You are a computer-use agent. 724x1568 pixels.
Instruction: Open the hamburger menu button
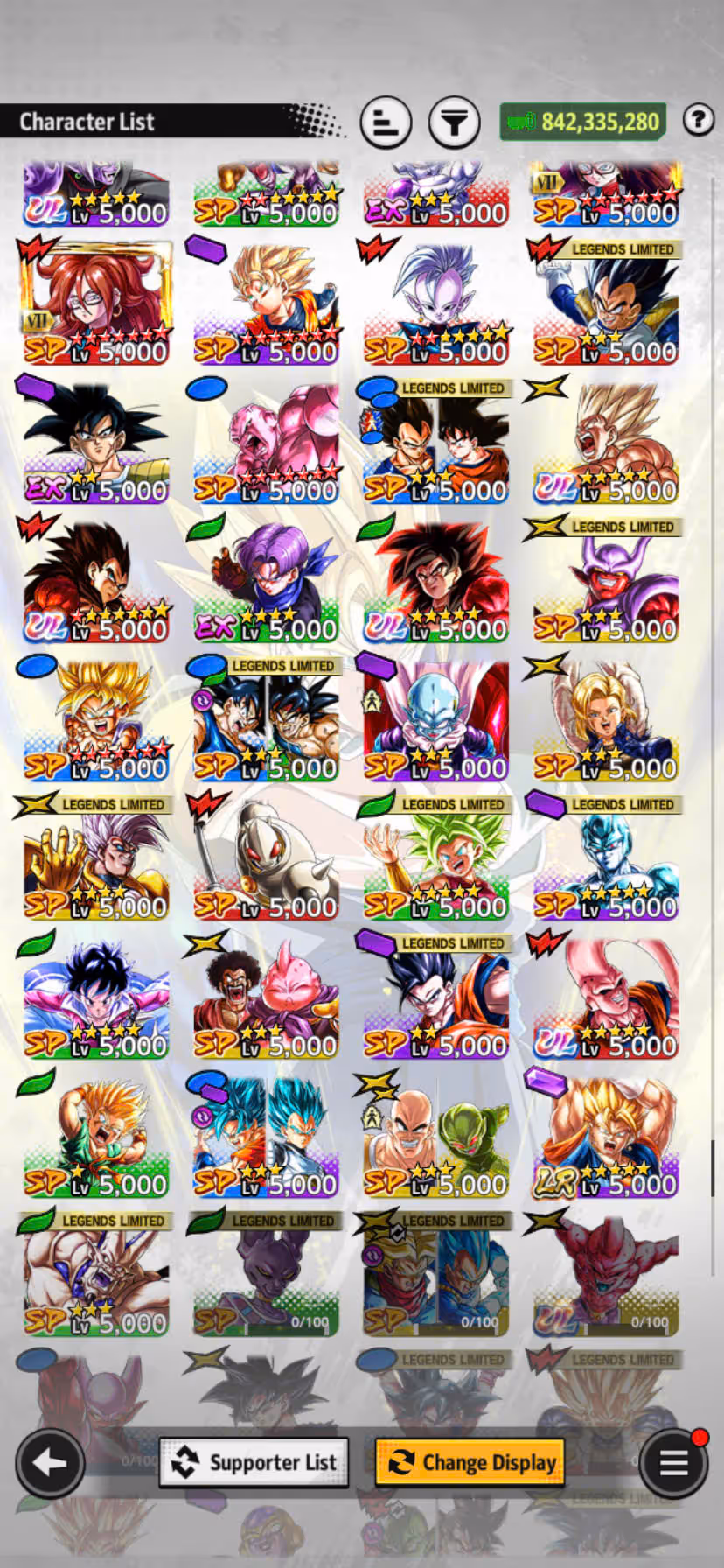[x=673, y=1462]
